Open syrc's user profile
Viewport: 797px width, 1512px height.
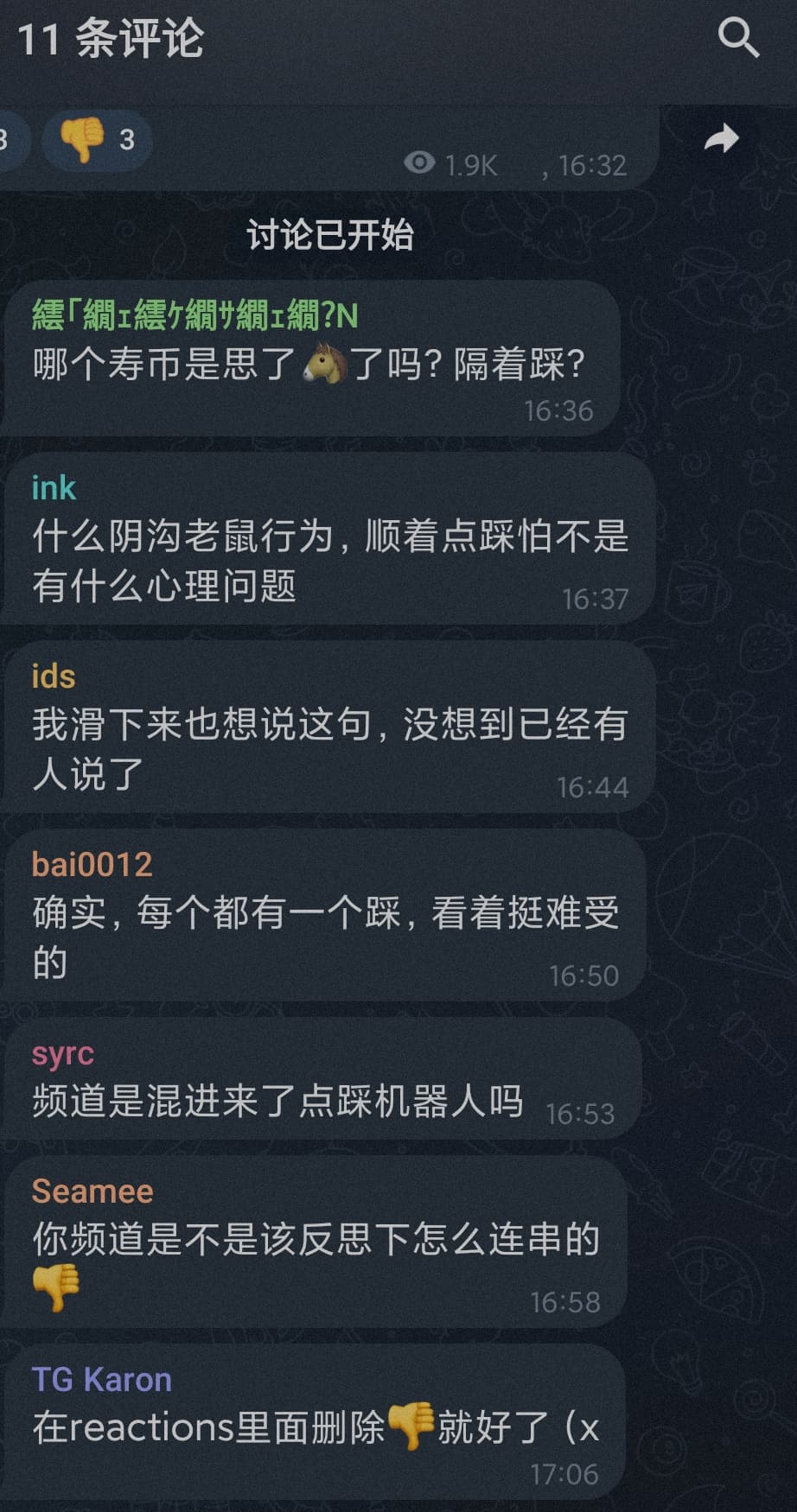click(x=62, y=1054)
